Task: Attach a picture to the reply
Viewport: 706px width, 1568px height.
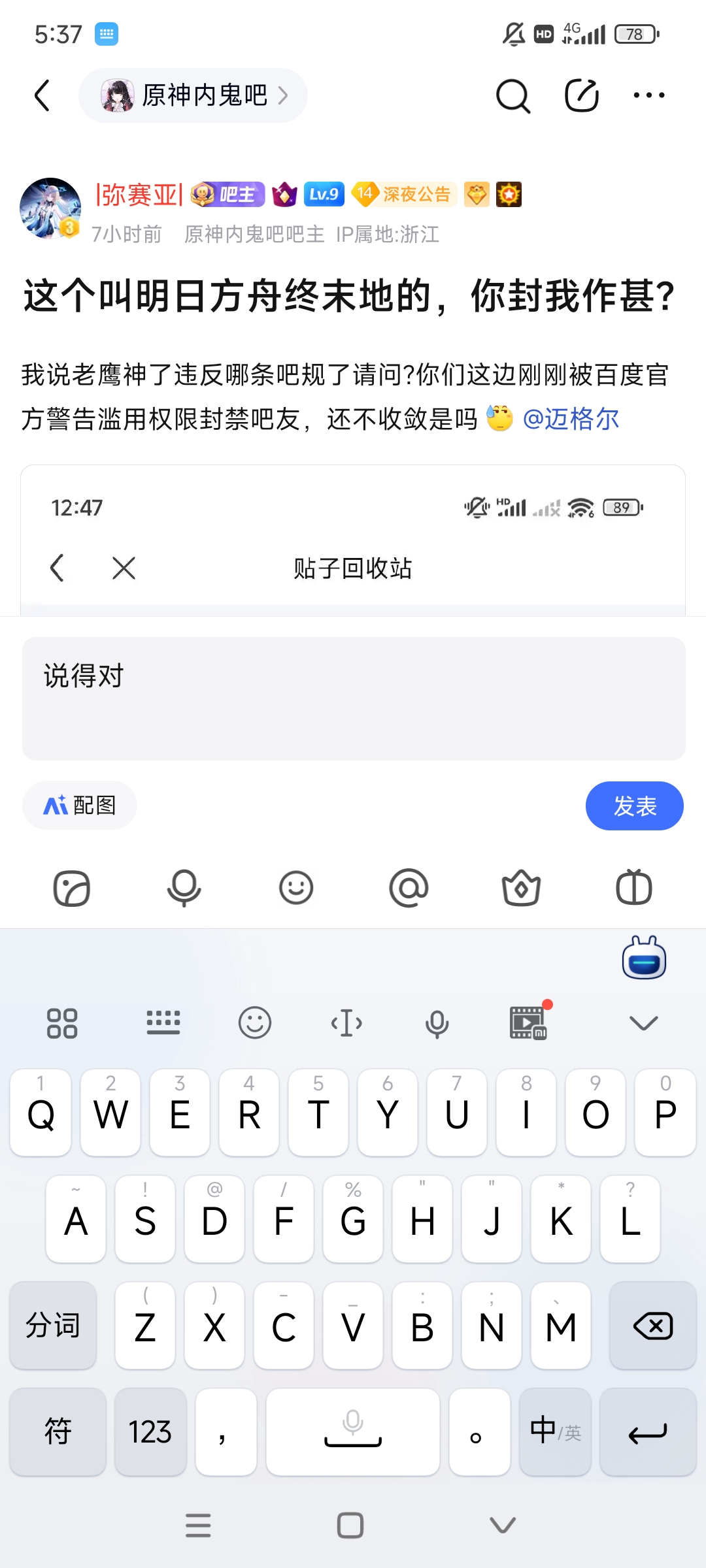Action: [x=71, y=889]
